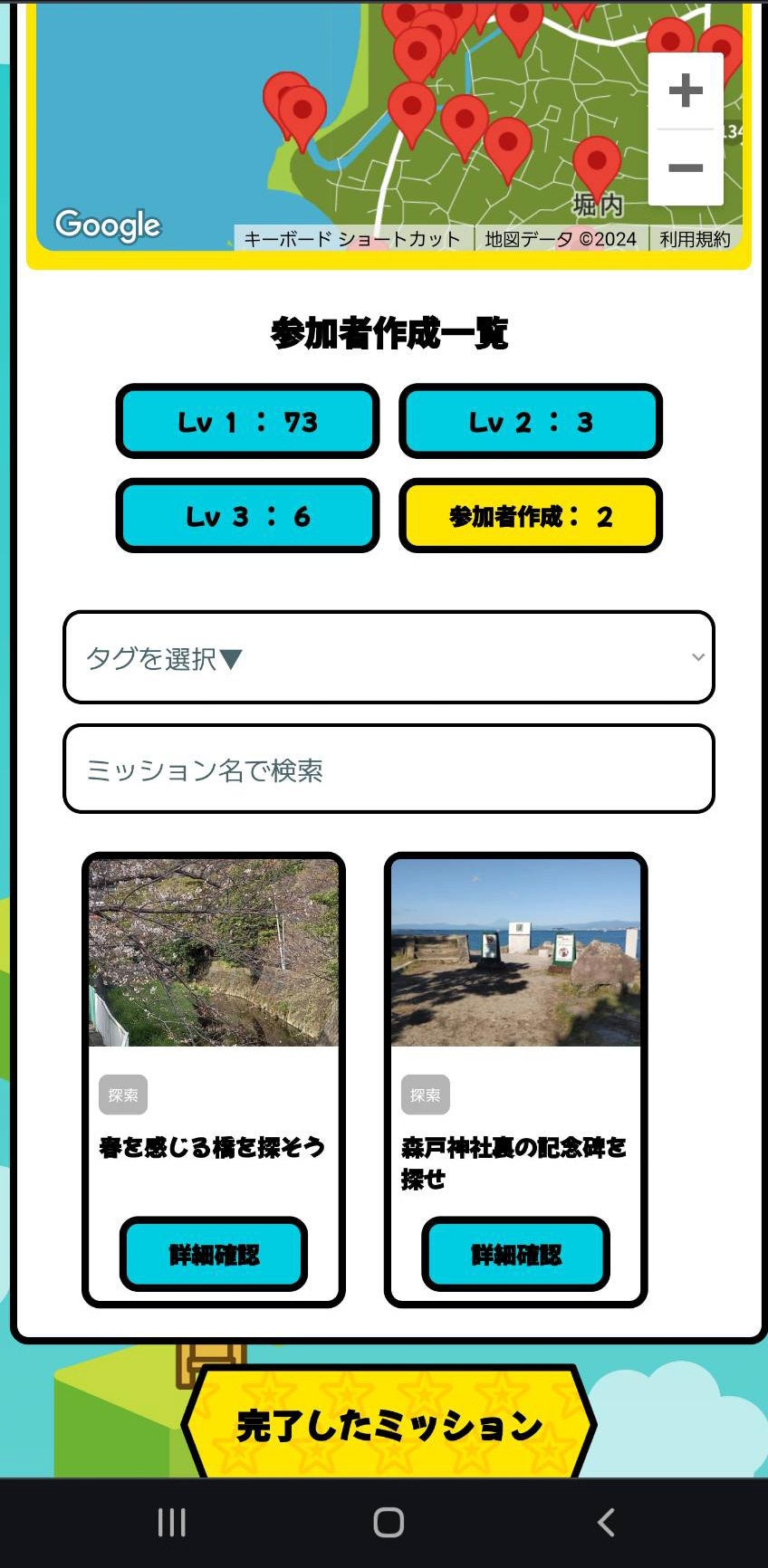This screenshot has width=768, height=1568.
Task: Zoom out on the map
Action: click(x=686, y=168)
